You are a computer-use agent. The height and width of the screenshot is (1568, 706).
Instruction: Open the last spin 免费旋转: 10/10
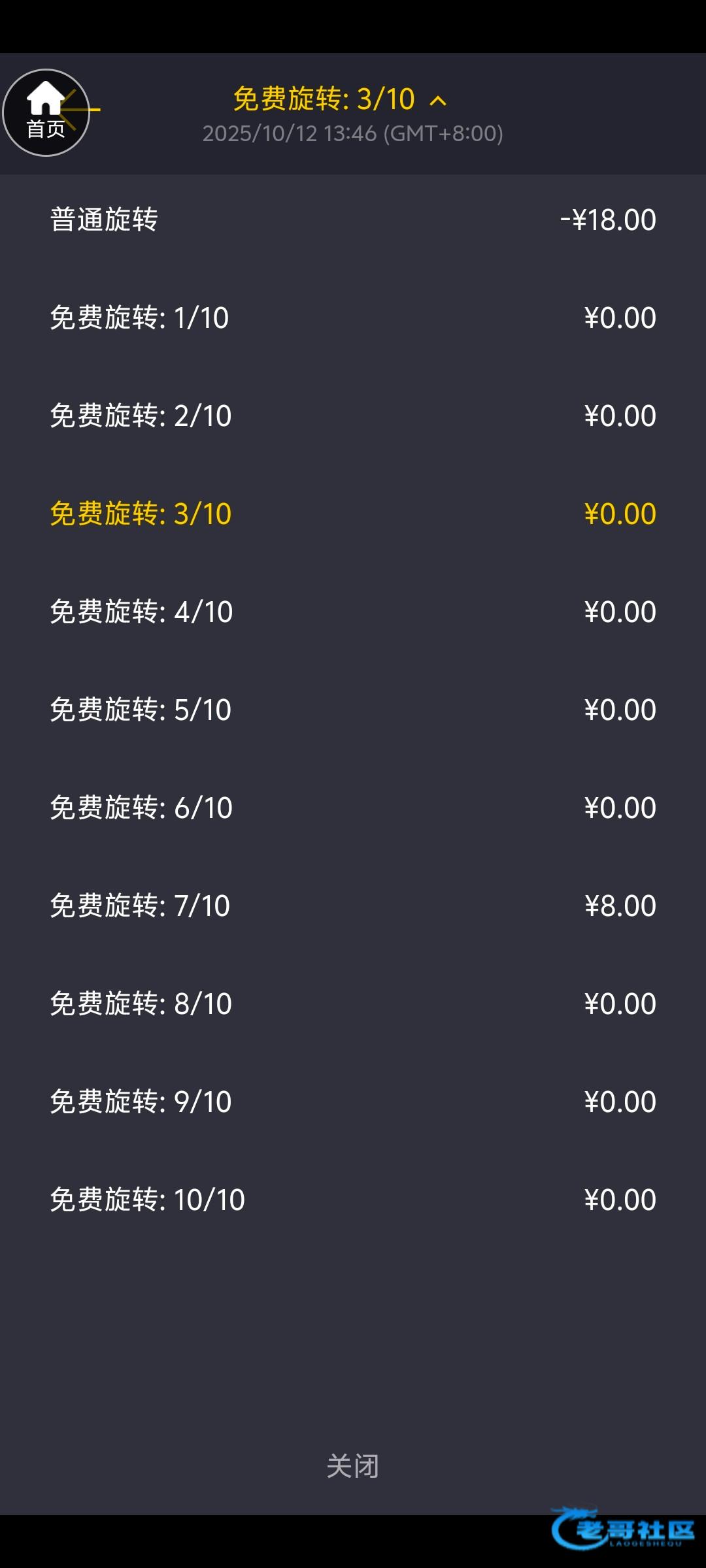(x=353, y=1200)
